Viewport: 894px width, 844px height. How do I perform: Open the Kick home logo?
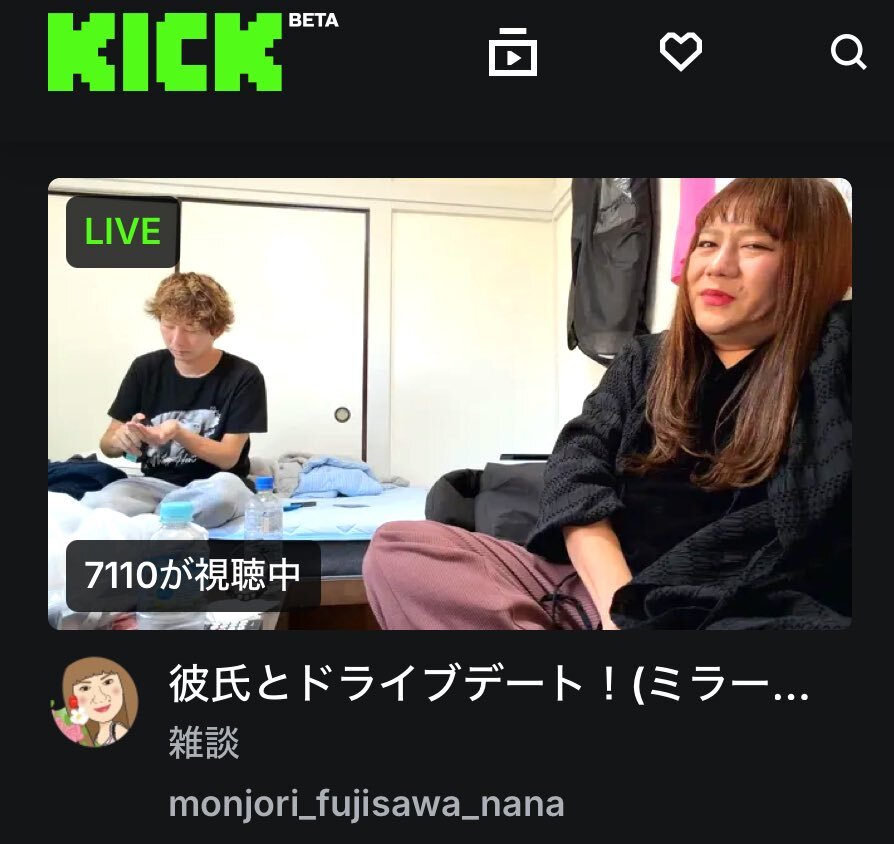pyautogui.click(x=165, y=52)
